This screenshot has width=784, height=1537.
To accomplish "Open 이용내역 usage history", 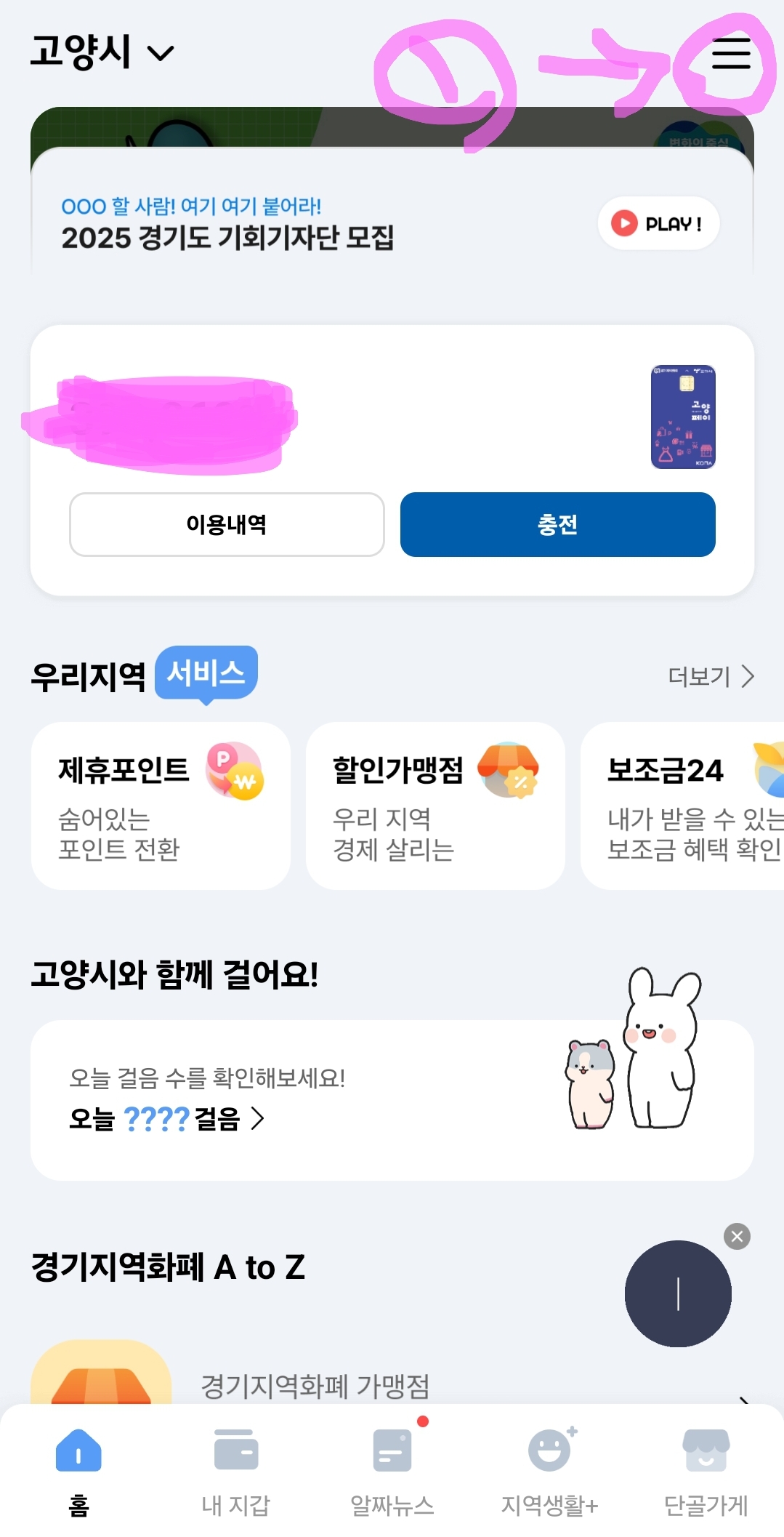I will pos(227,524).
